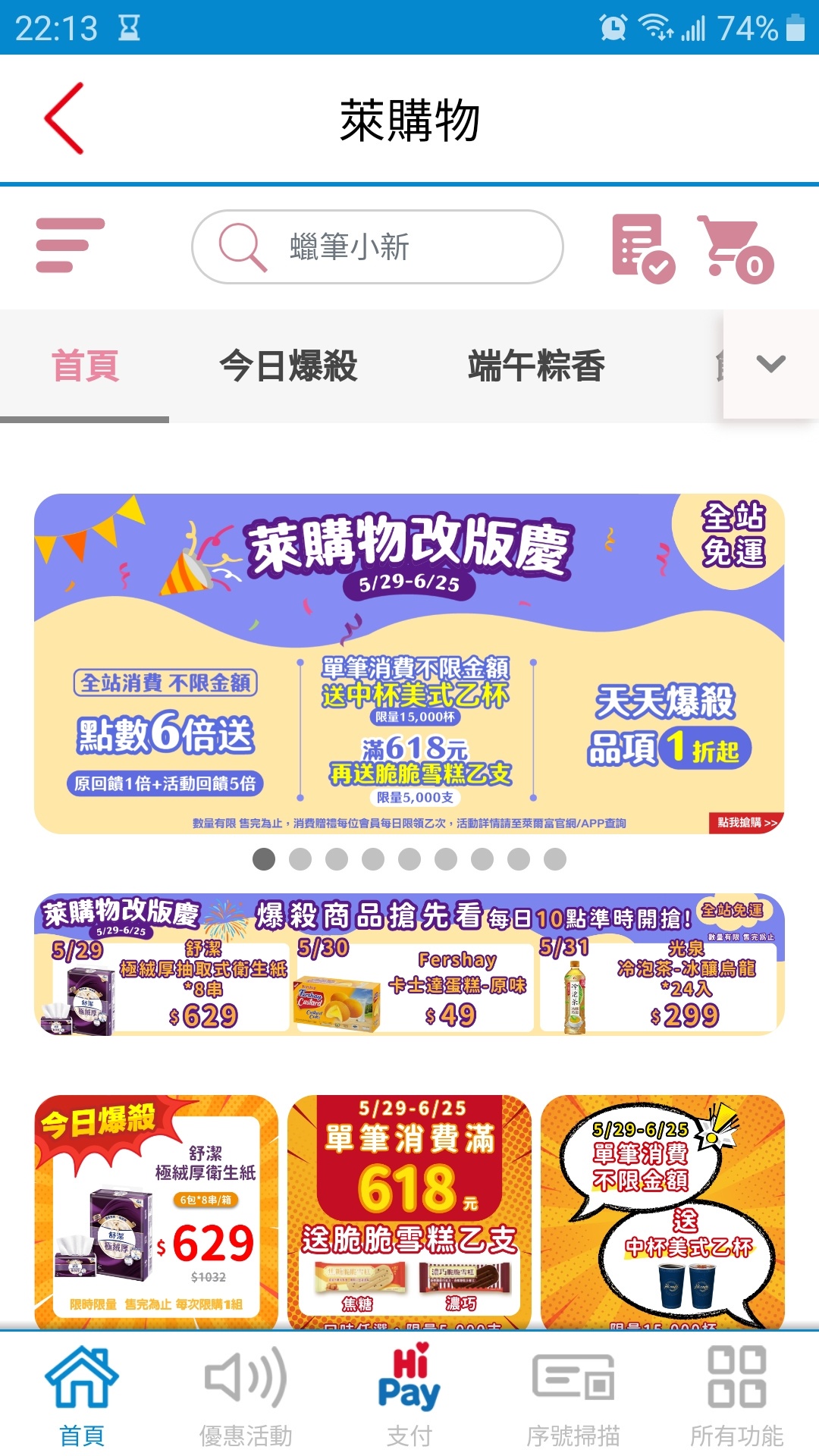
Task: Switch to the 端午粽香 tab
Action: (536, 366)
